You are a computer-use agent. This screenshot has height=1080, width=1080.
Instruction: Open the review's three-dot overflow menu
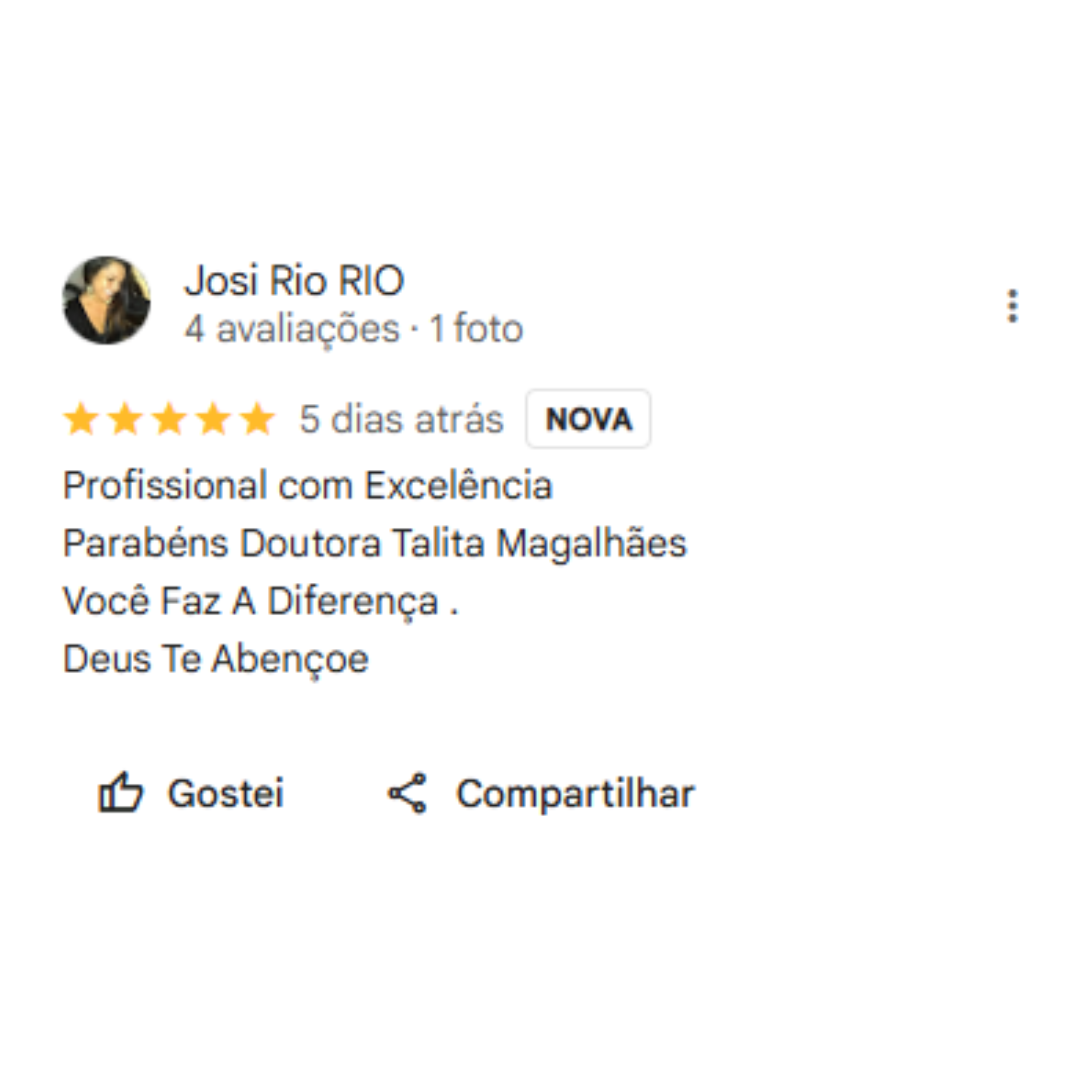[1012, 306]
